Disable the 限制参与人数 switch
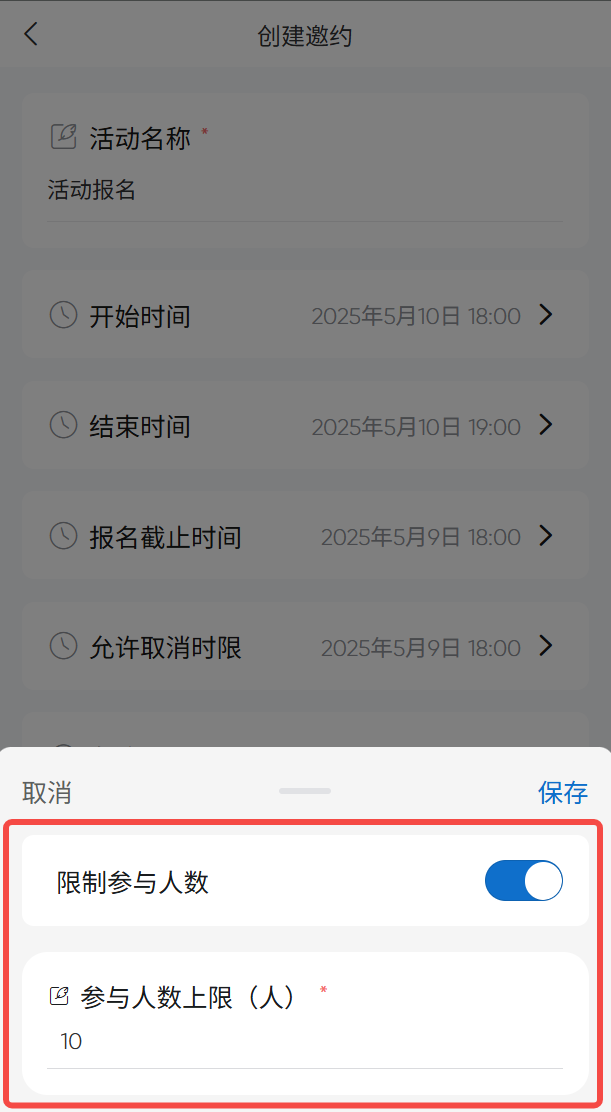The height and width of the screenshot is (1112, 611). pos(523,881)
